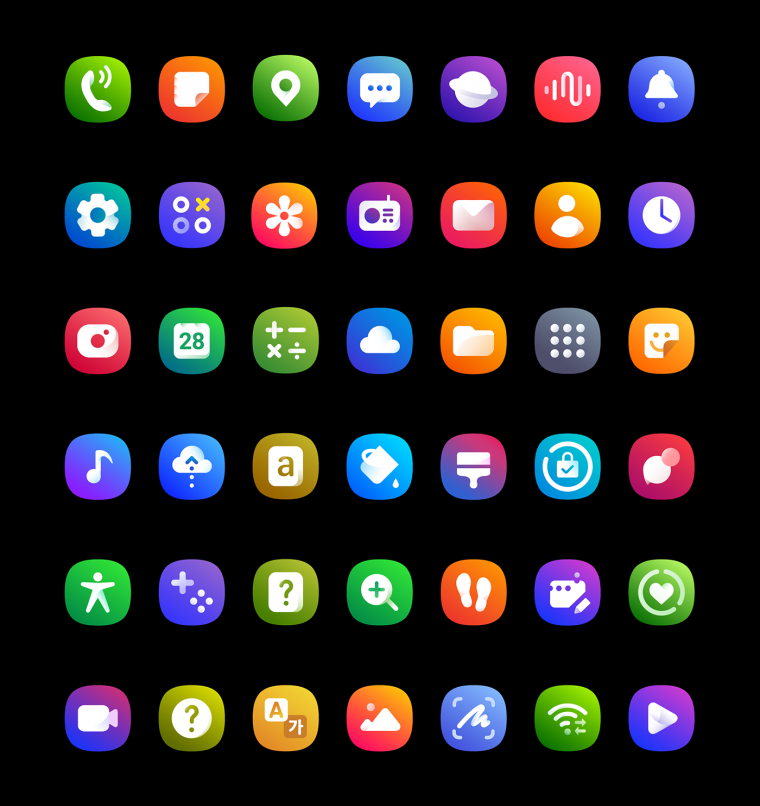
Task: Open the Video Player
Action: (661, 719)
